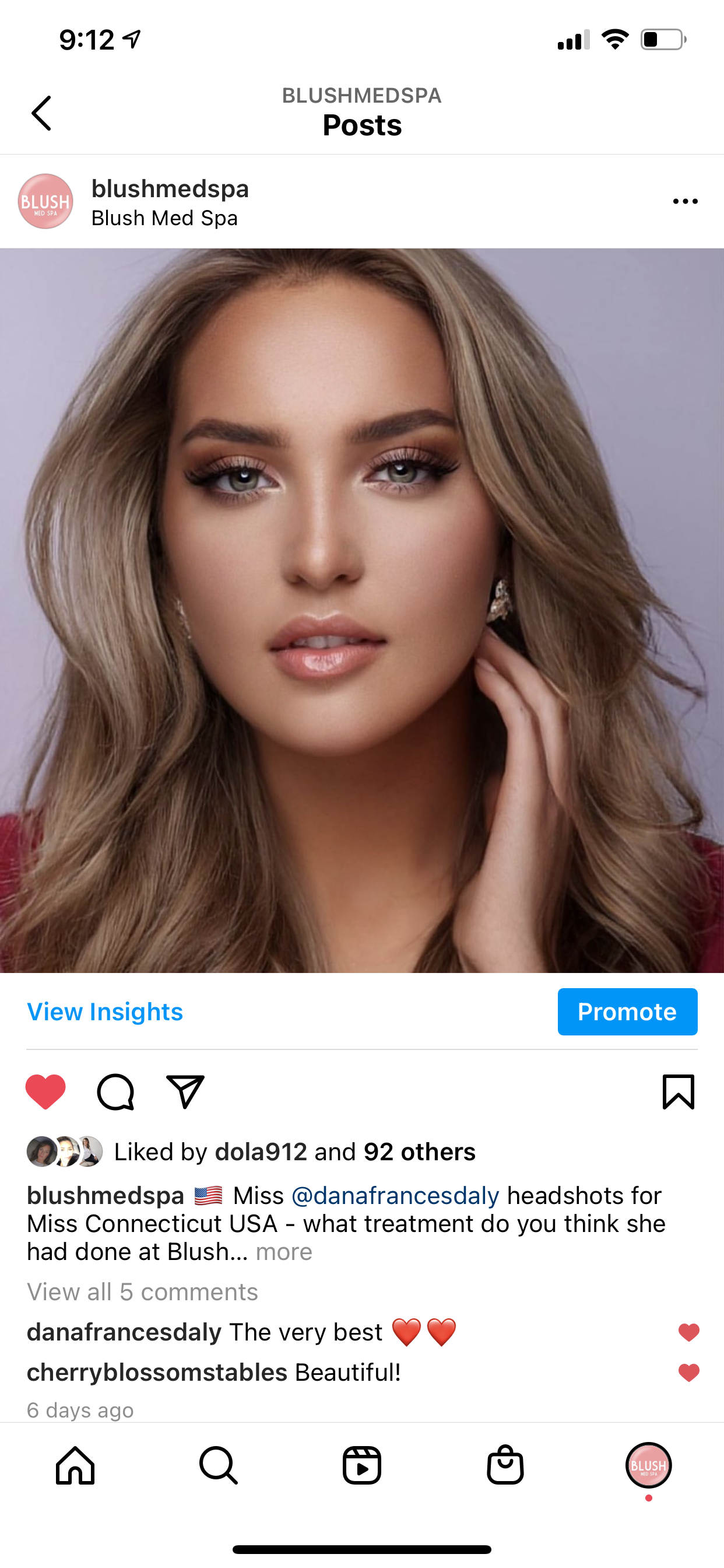Viewport: 724px width, 1568px height.
Task: Bookmark this post
Action: pos(678,1092)
